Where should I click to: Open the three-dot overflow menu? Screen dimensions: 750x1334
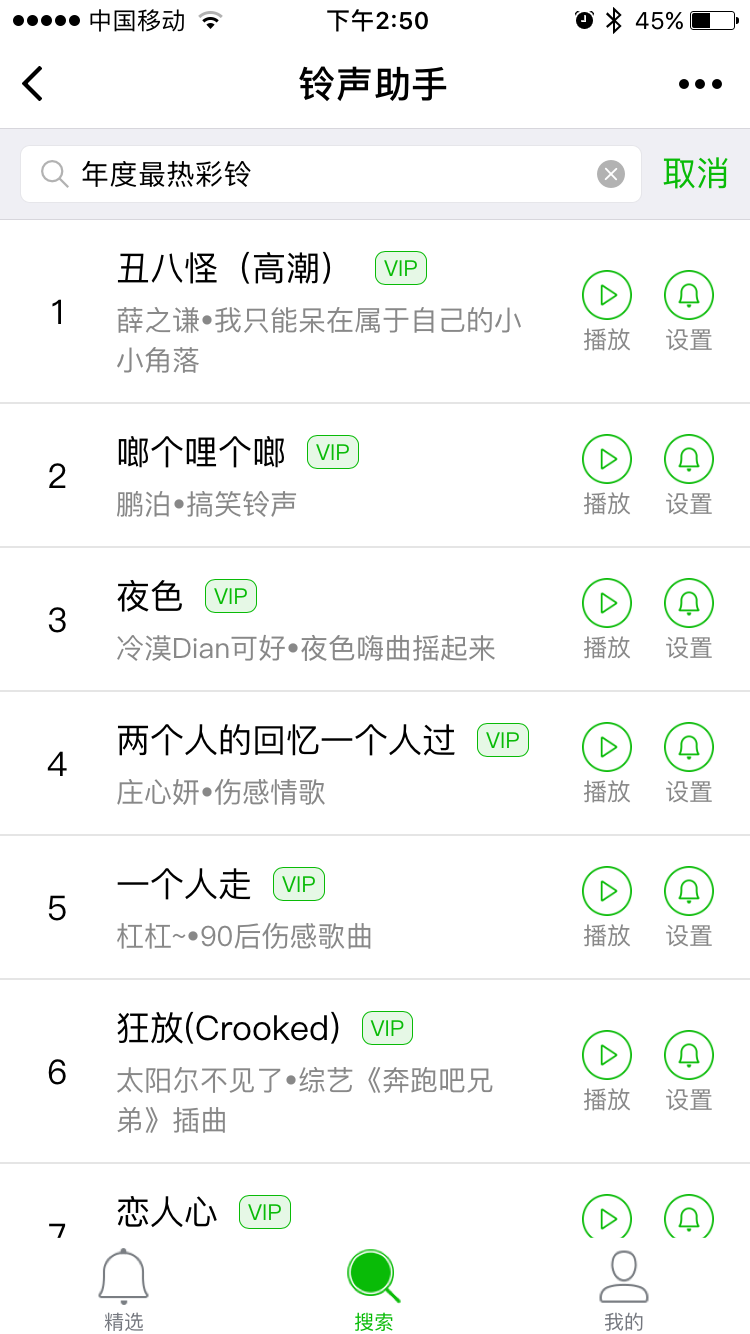(x=700, y=84)
